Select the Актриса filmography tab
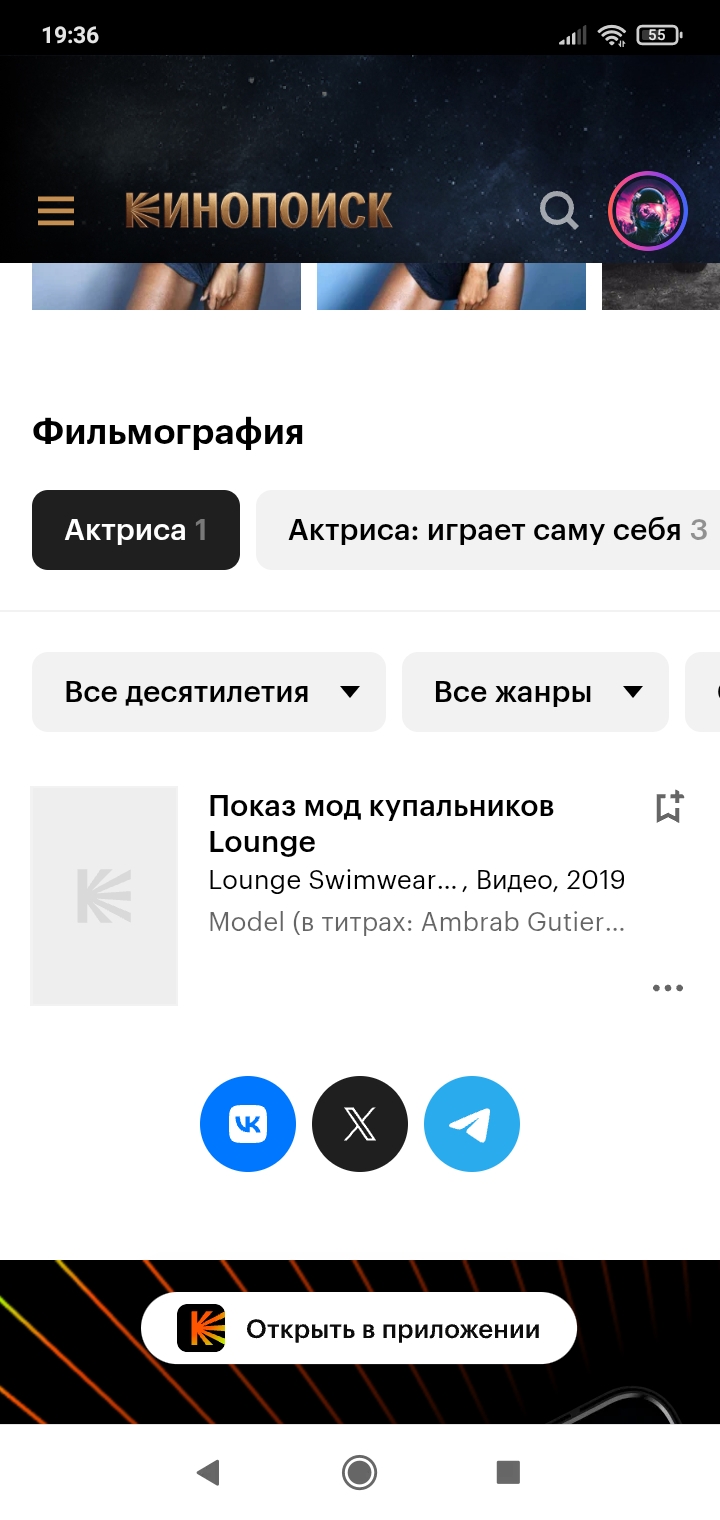 pyautogui.click(x=136, y=530)
